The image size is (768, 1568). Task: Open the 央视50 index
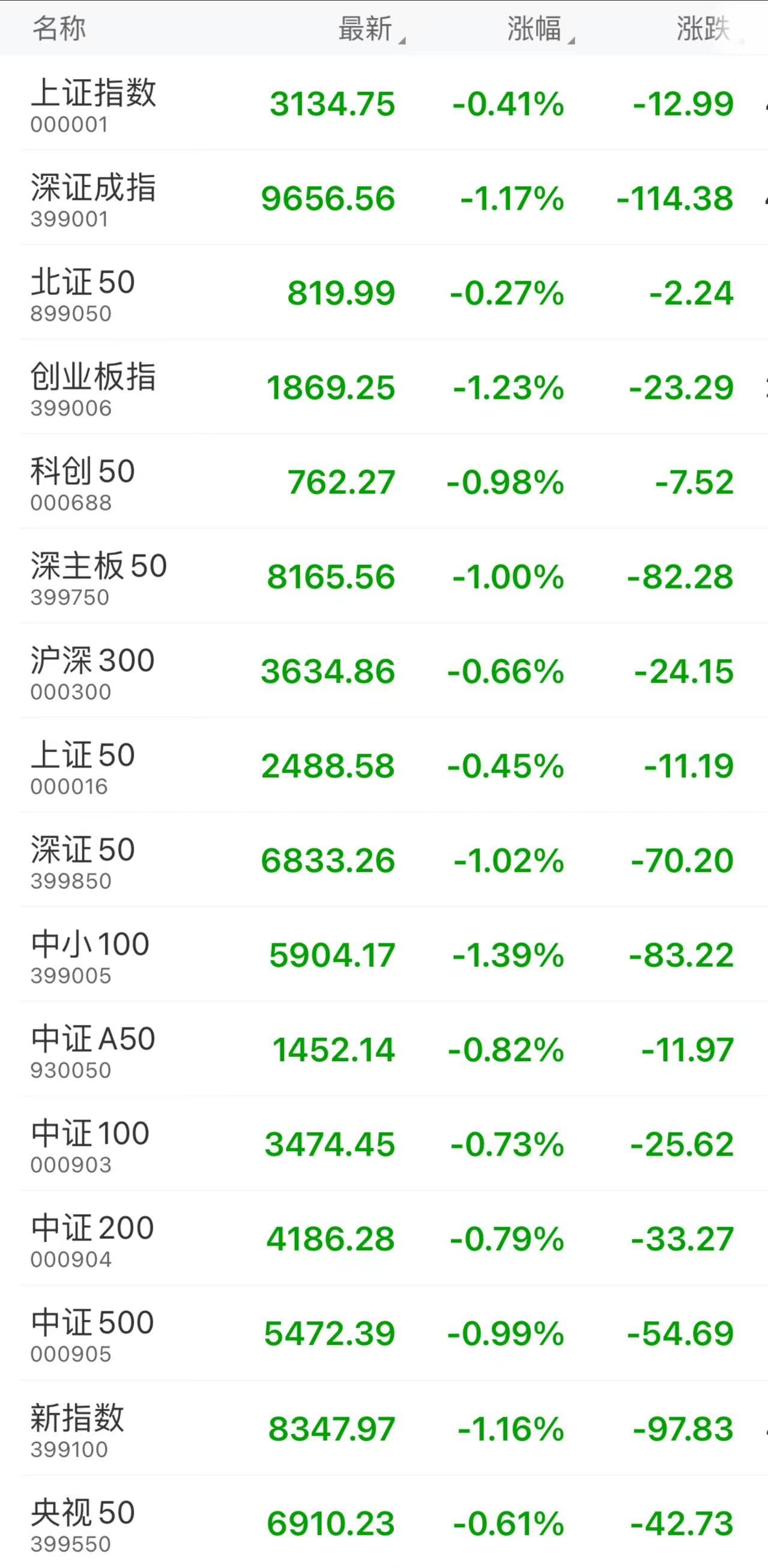(x=83, y=1522)
